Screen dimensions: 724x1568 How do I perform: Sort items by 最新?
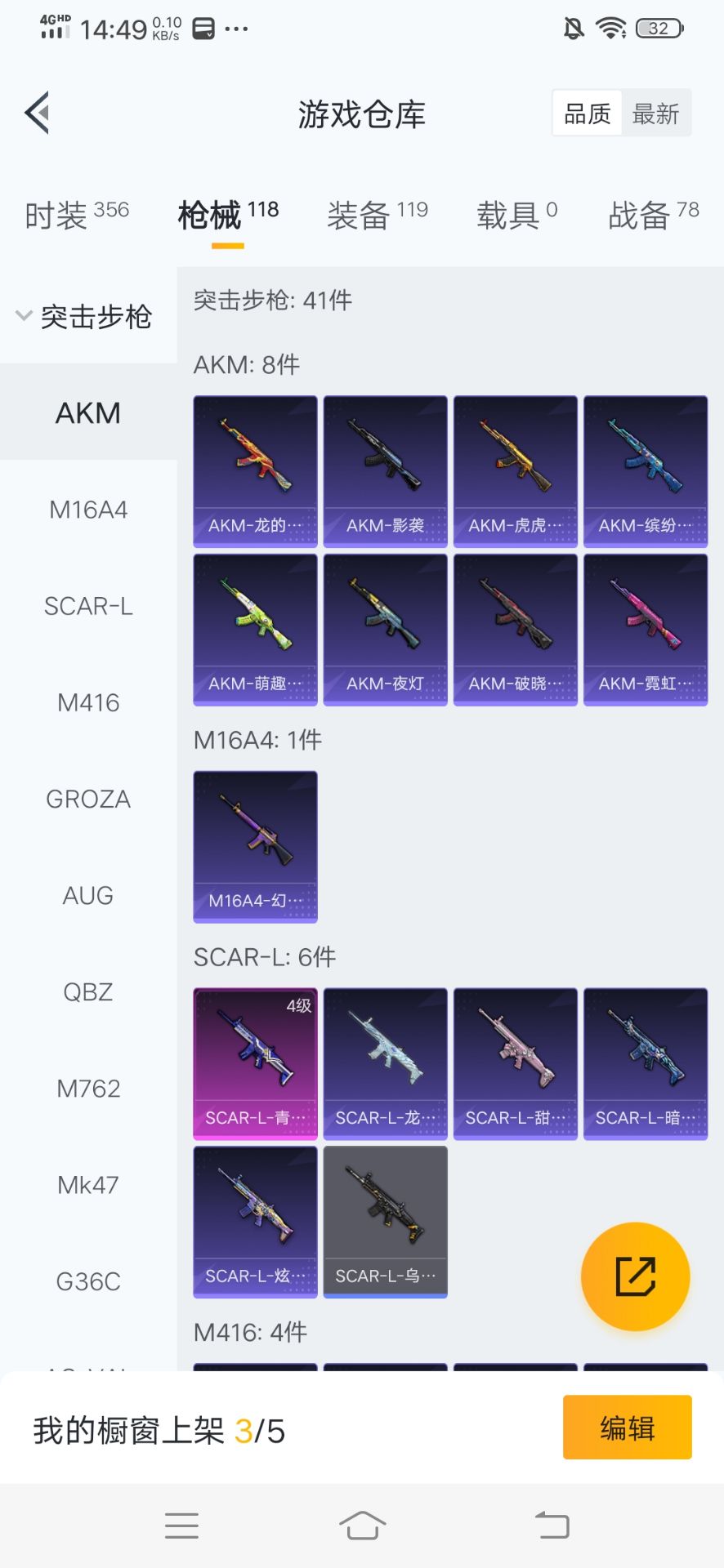tap(655, 114)
